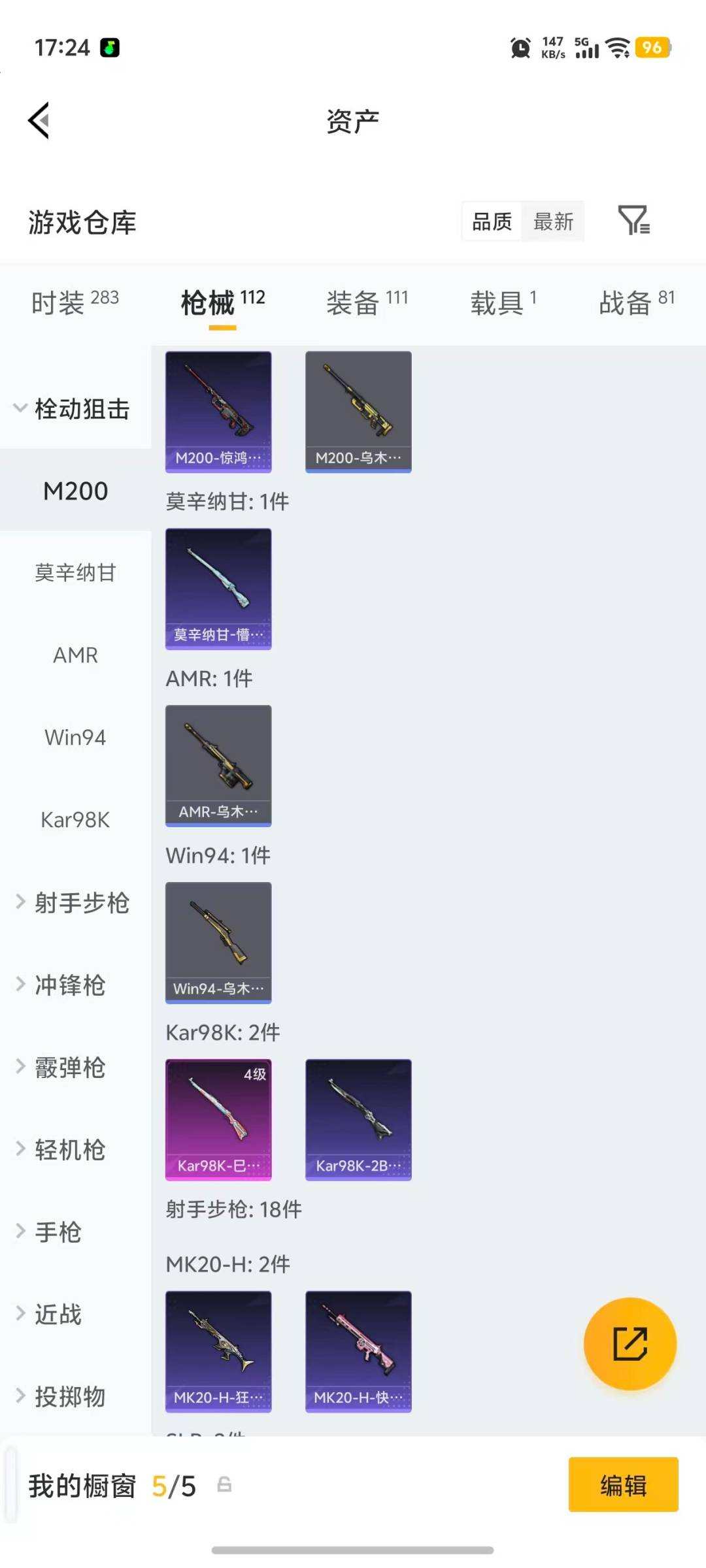The width and height of the screenshot is (706, 1568).
Task: Click the alarm clock status bar icon
Action: (520, 48)
